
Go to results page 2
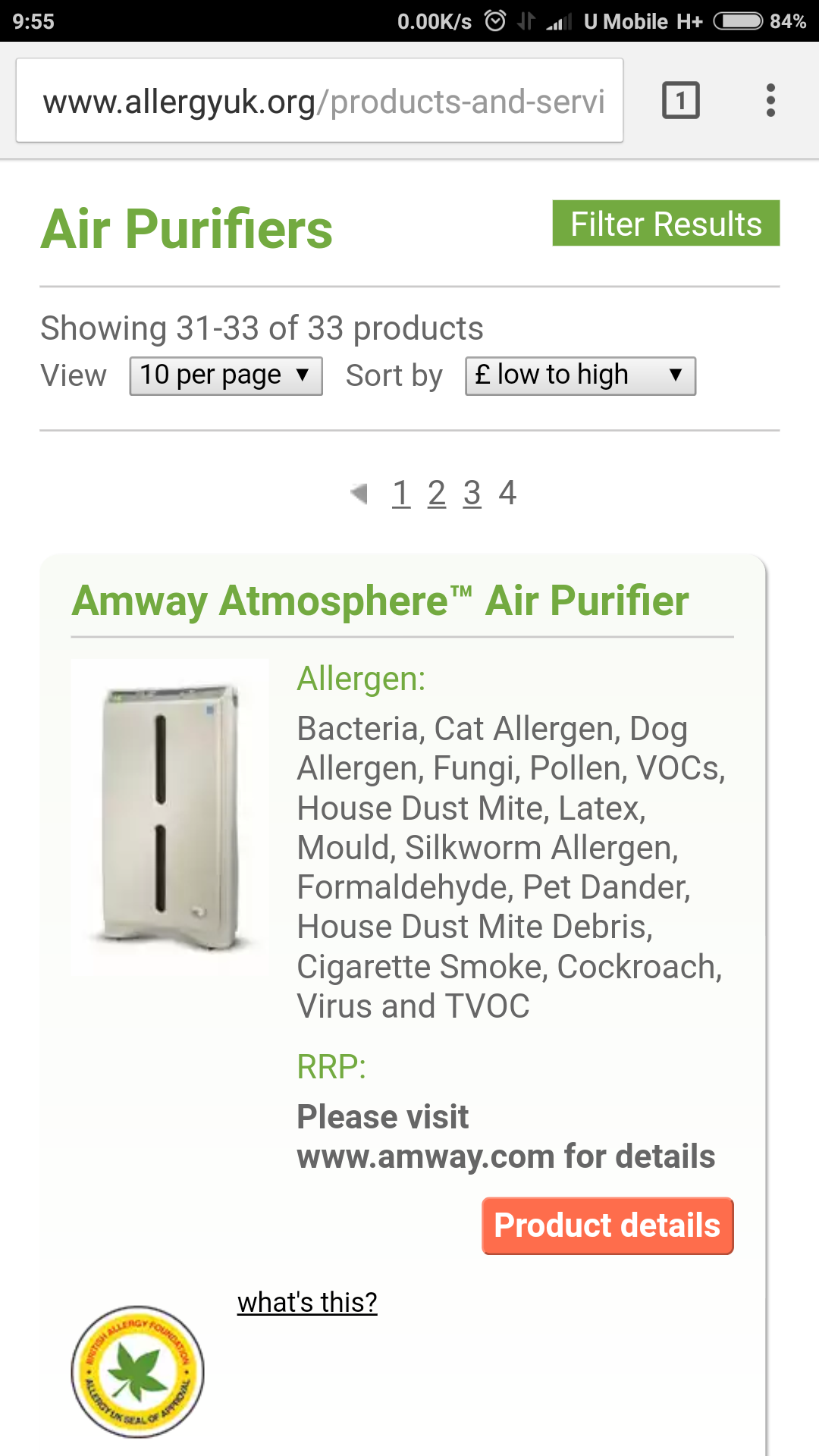pos(437,494)
